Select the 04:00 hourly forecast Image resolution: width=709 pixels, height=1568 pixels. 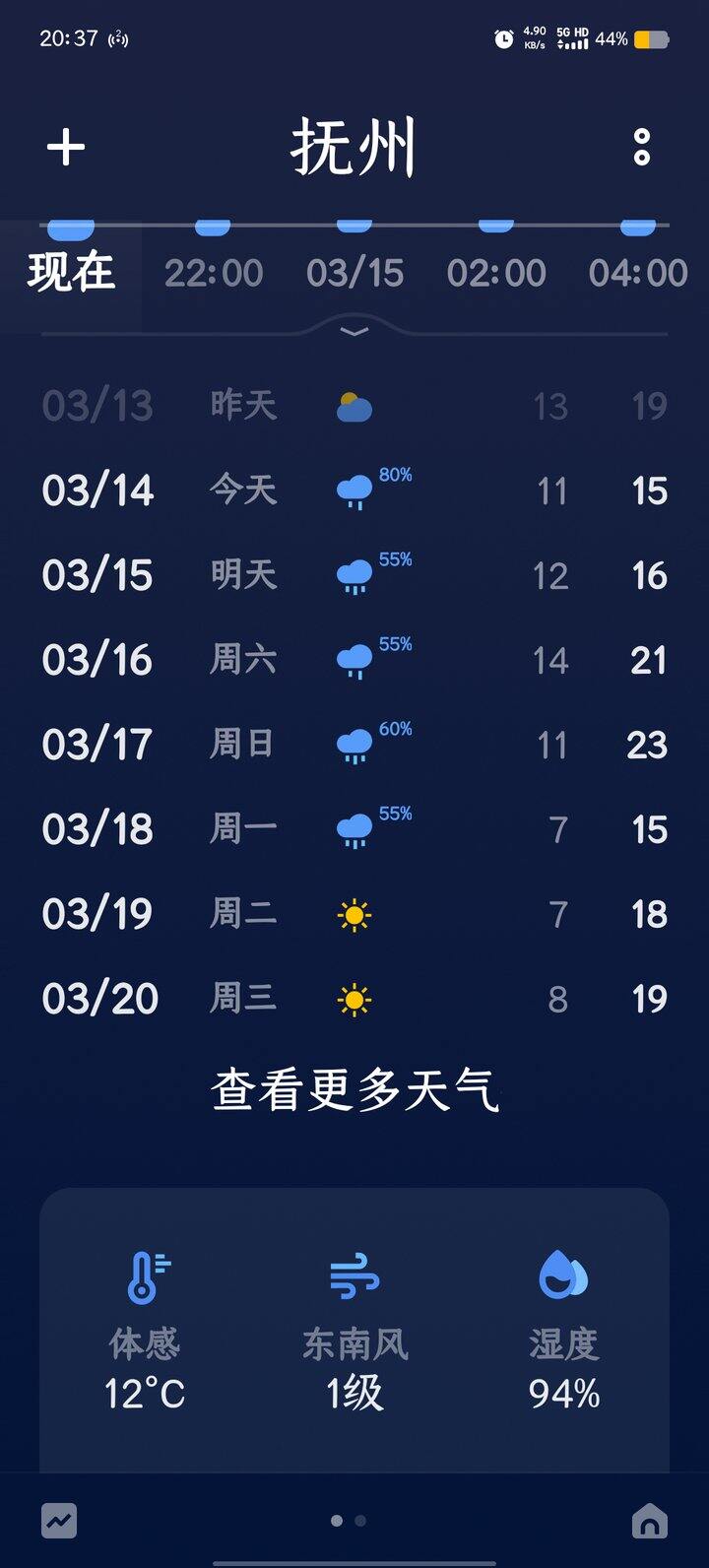(x=638, y=273)
